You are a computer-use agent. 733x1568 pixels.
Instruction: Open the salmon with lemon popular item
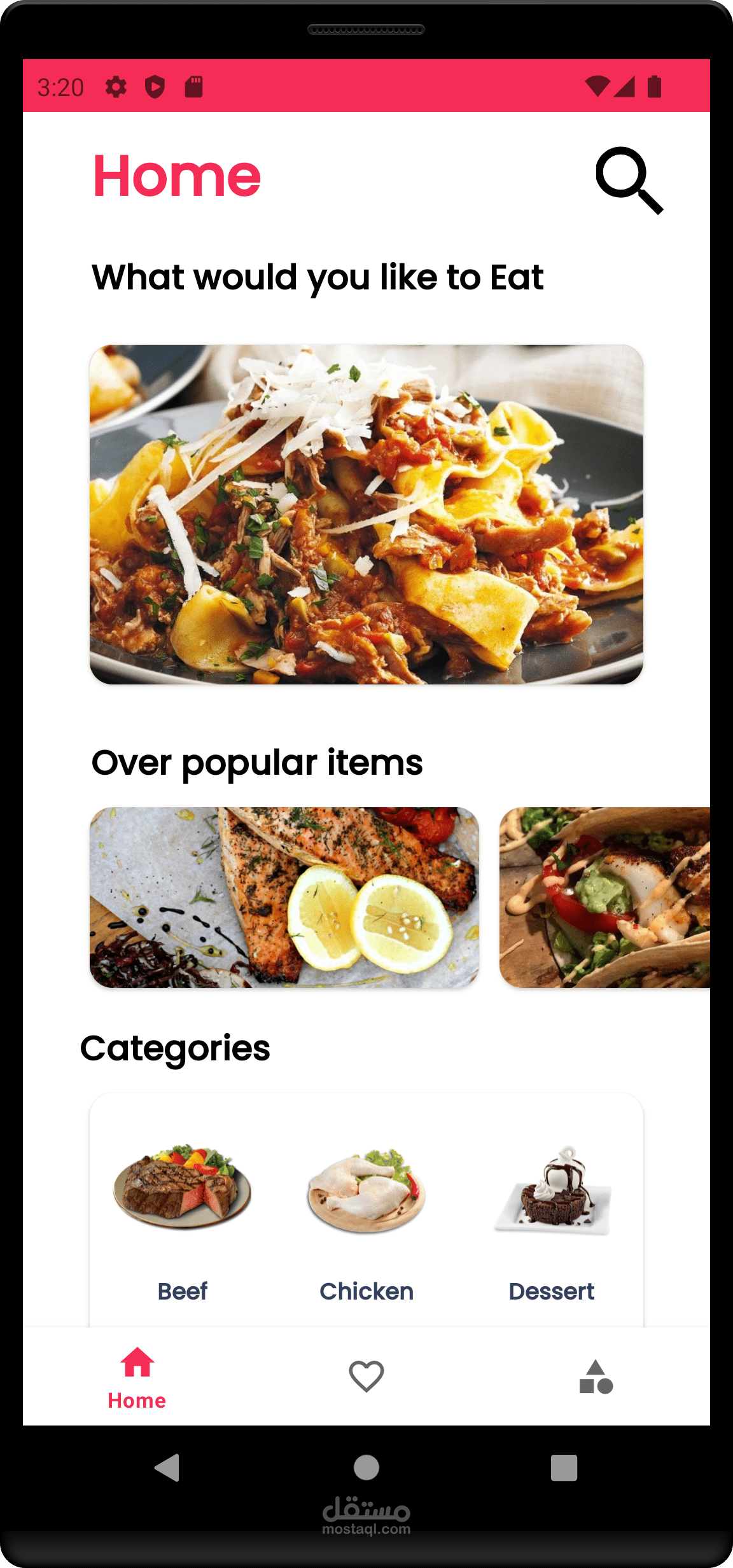click(x=284, y=898)
